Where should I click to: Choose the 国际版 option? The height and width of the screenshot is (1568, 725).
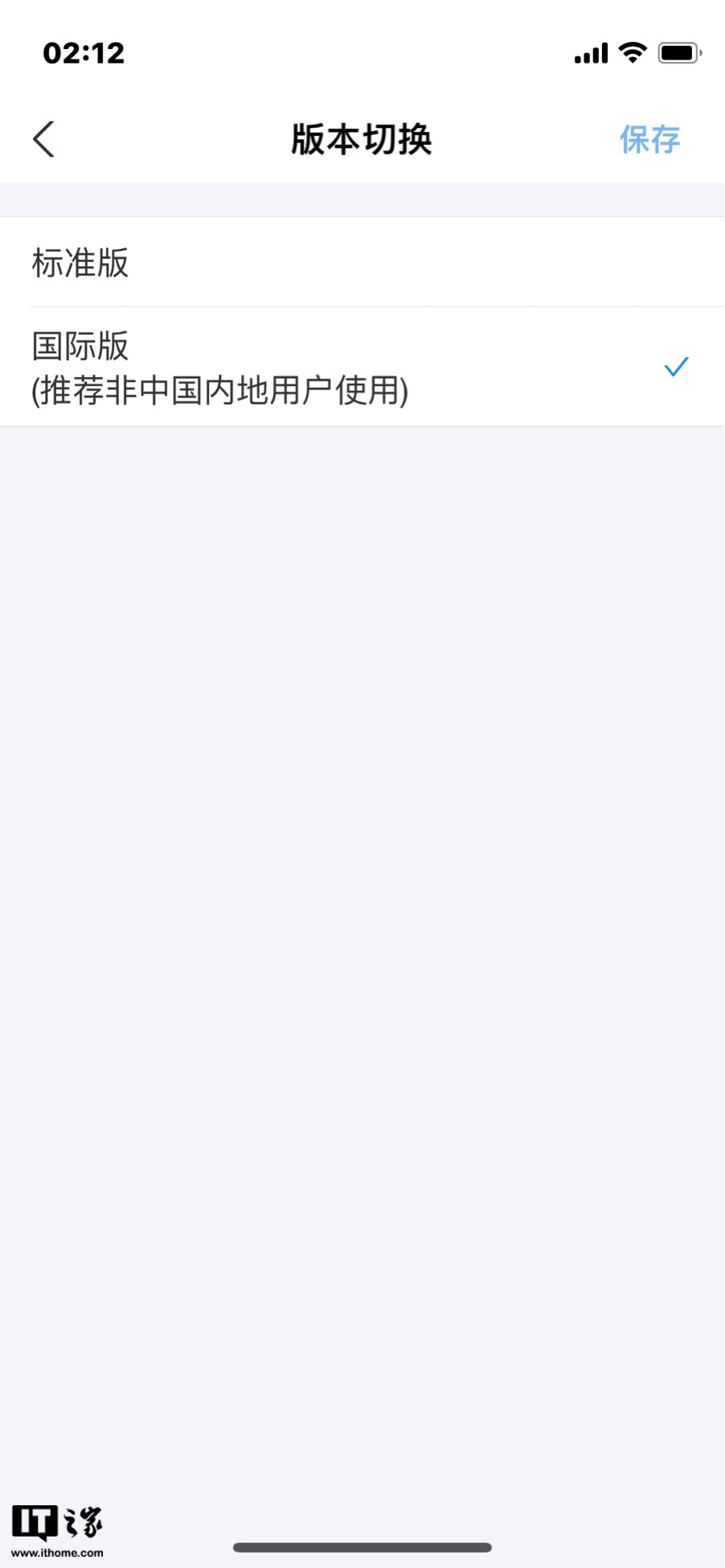tap(362, 367)
